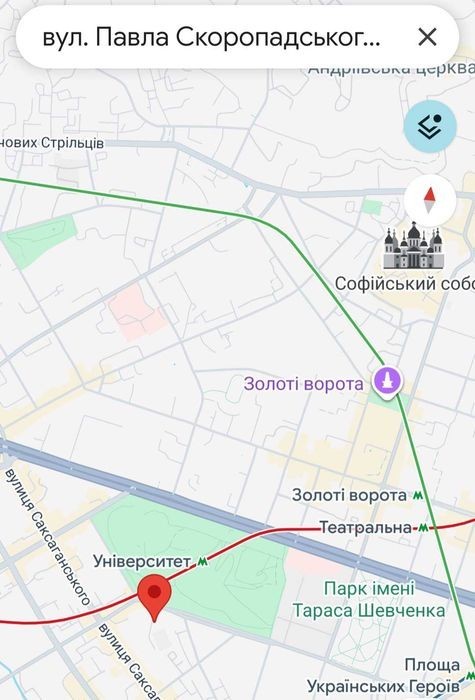Image resolution: width=475 pixels, height=700 pixels.
Task: Clear the search with the X button
Action: pos(427,37)
